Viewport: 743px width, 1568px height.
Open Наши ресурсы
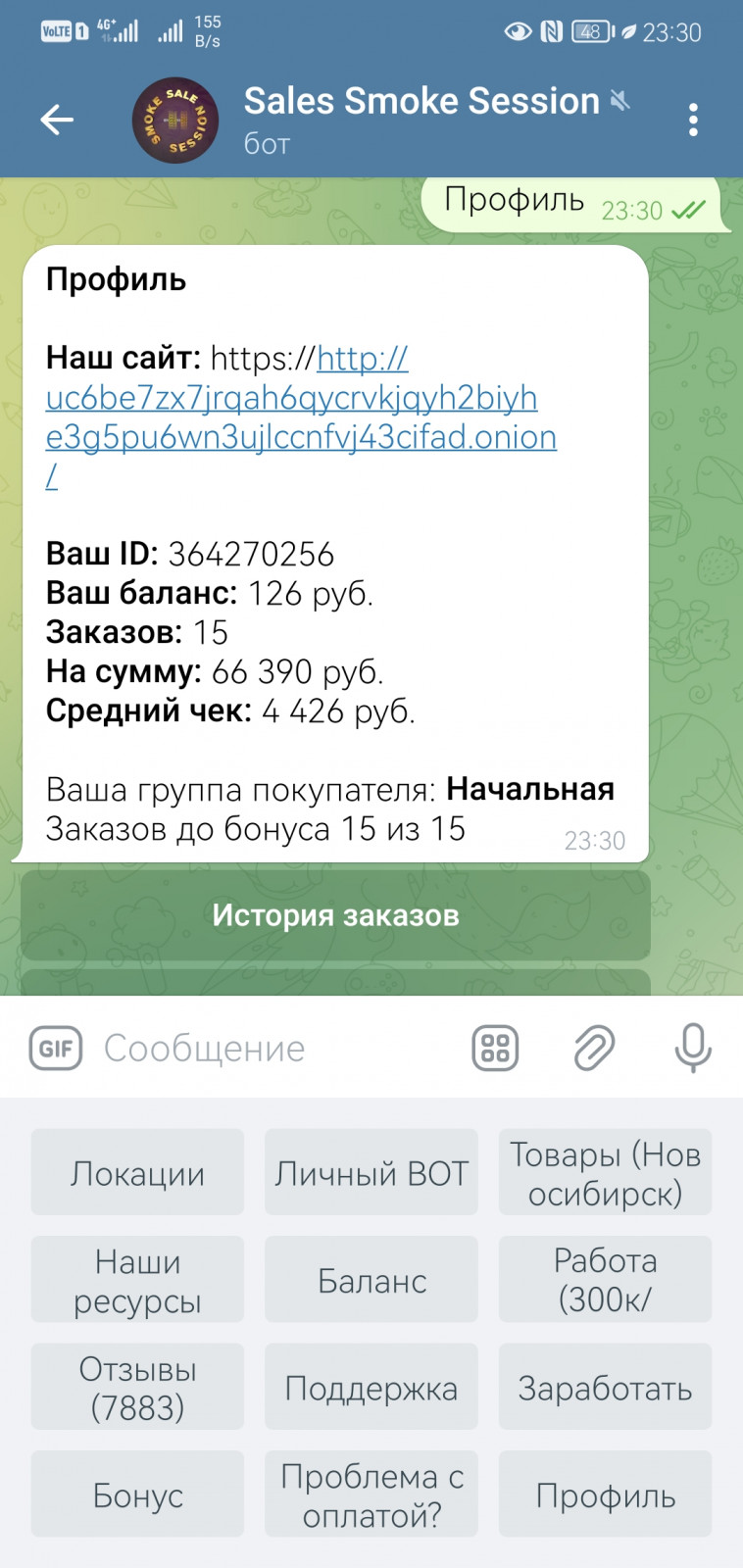[x=137, y=1280]
